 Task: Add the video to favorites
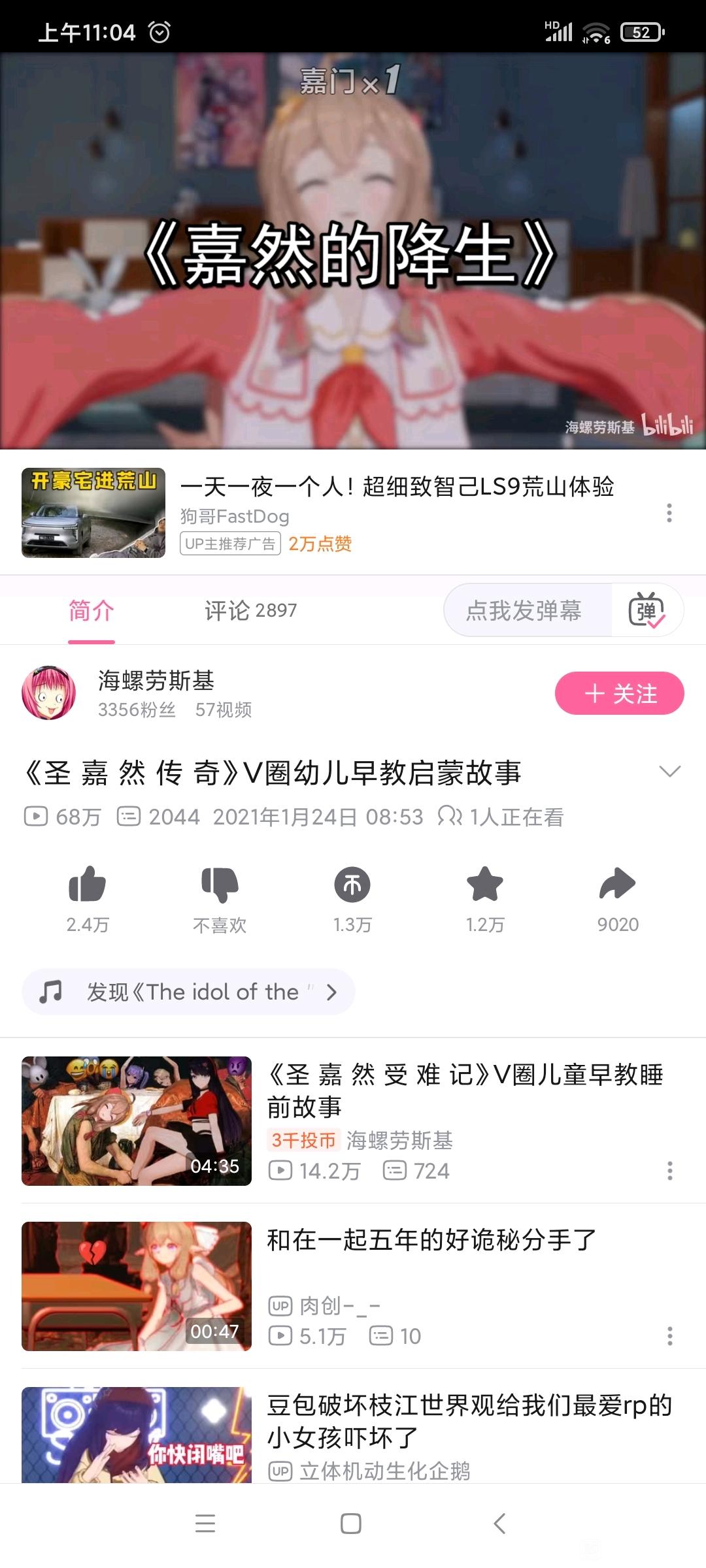point(485,885)
